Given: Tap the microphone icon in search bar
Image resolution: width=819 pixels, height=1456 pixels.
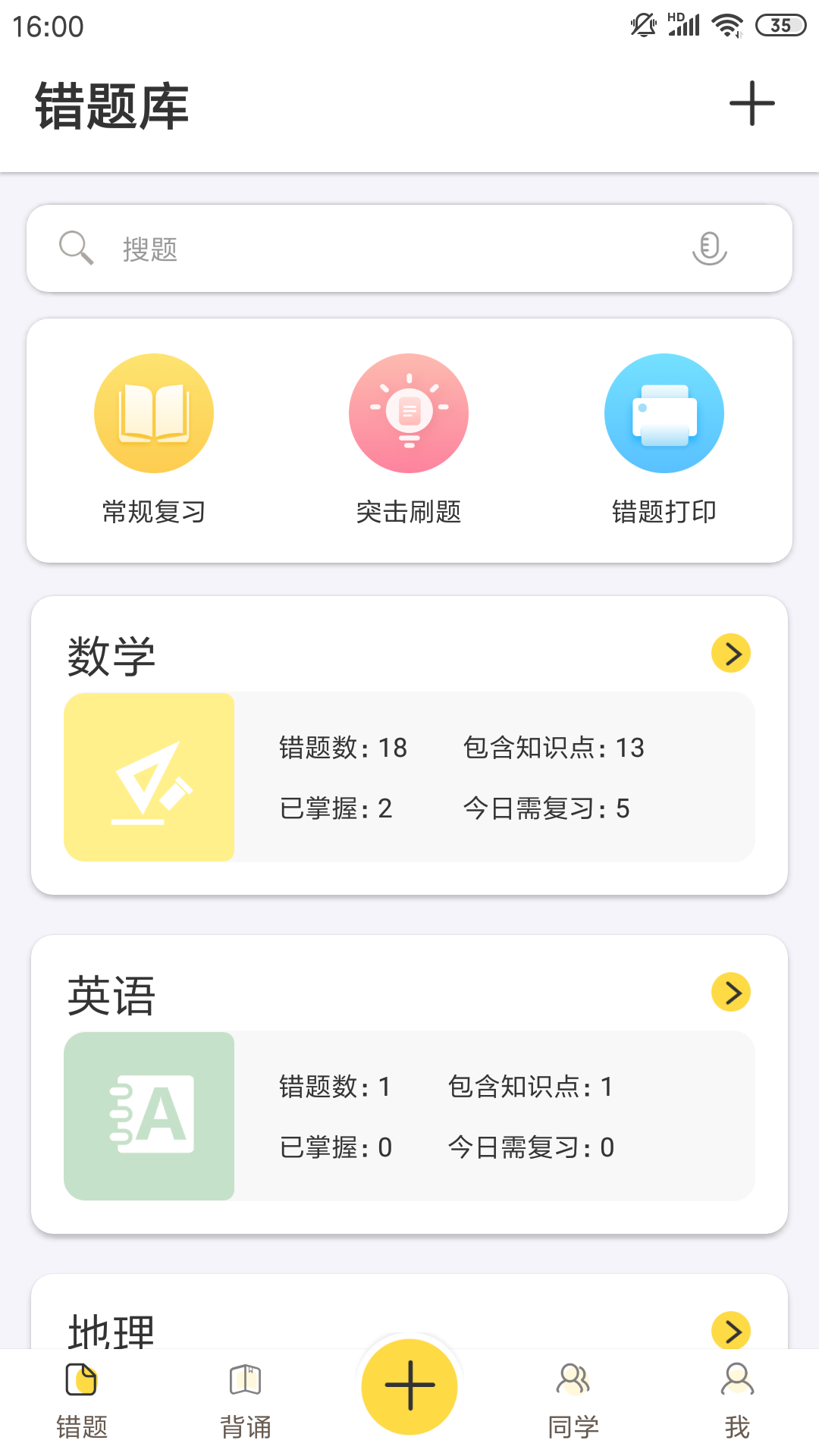Looking at the screenshot, I should tap(710, 248).
